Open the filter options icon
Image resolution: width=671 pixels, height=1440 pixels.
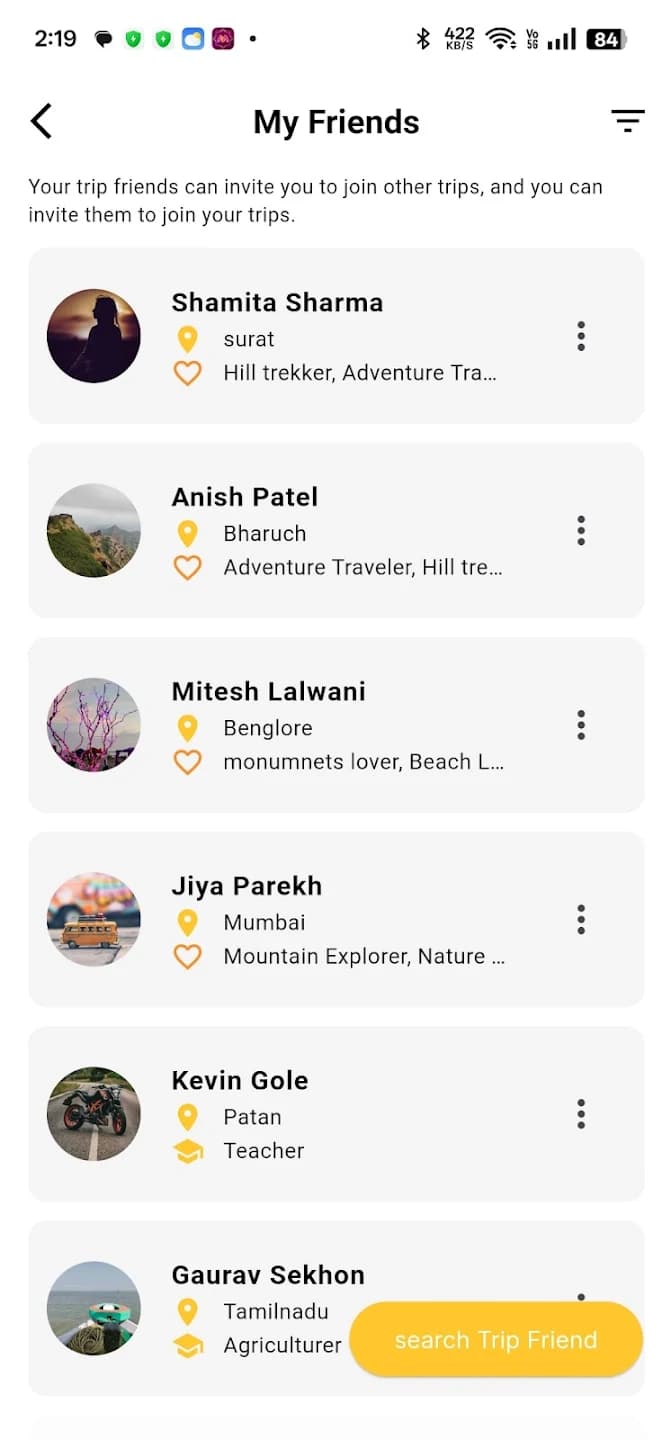tap(627, 121)
